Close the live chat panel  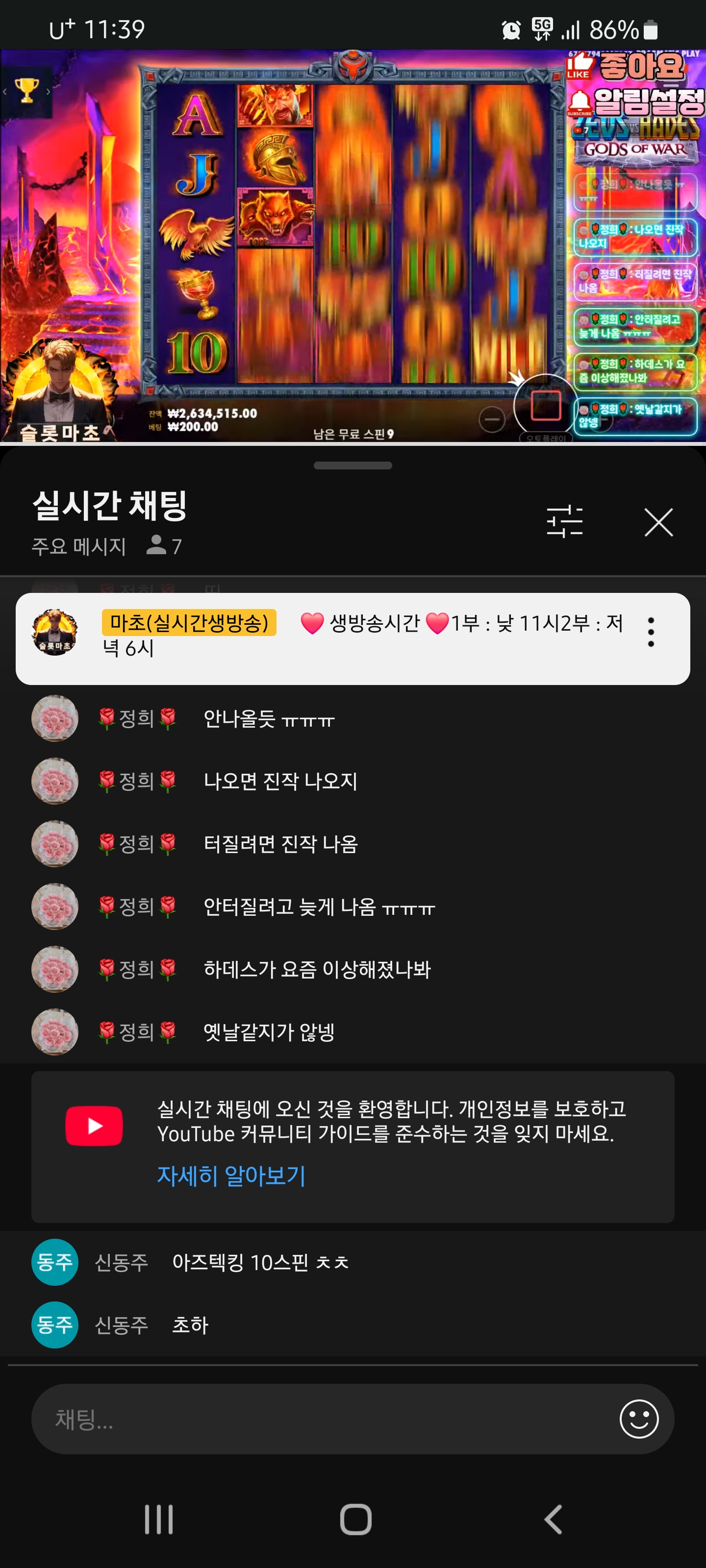[x=658, y=522]
